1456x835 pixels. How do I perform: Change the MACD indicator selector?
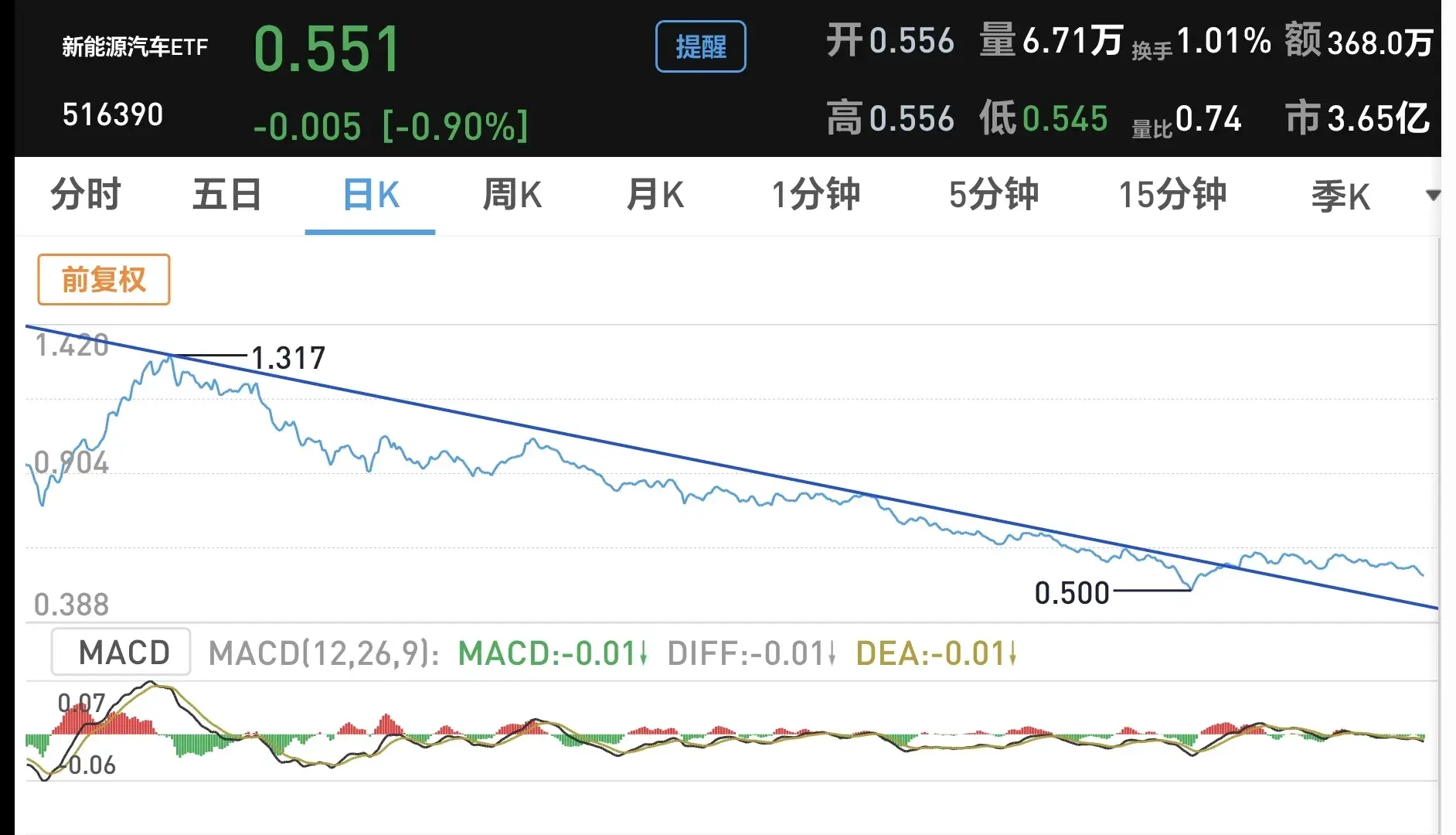(121, 652)
